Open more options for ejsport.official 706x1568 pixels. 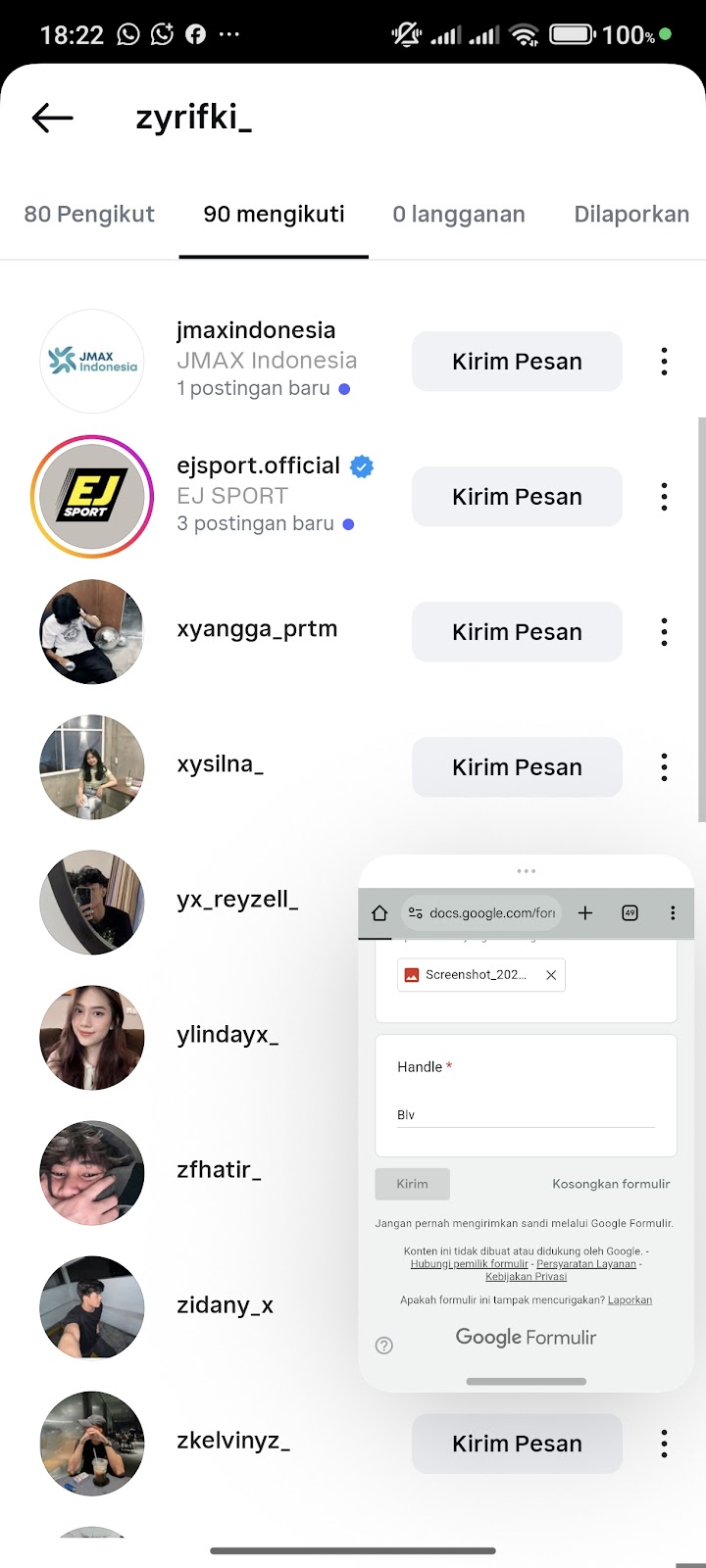pyautogui.click(x=664, y=497)
